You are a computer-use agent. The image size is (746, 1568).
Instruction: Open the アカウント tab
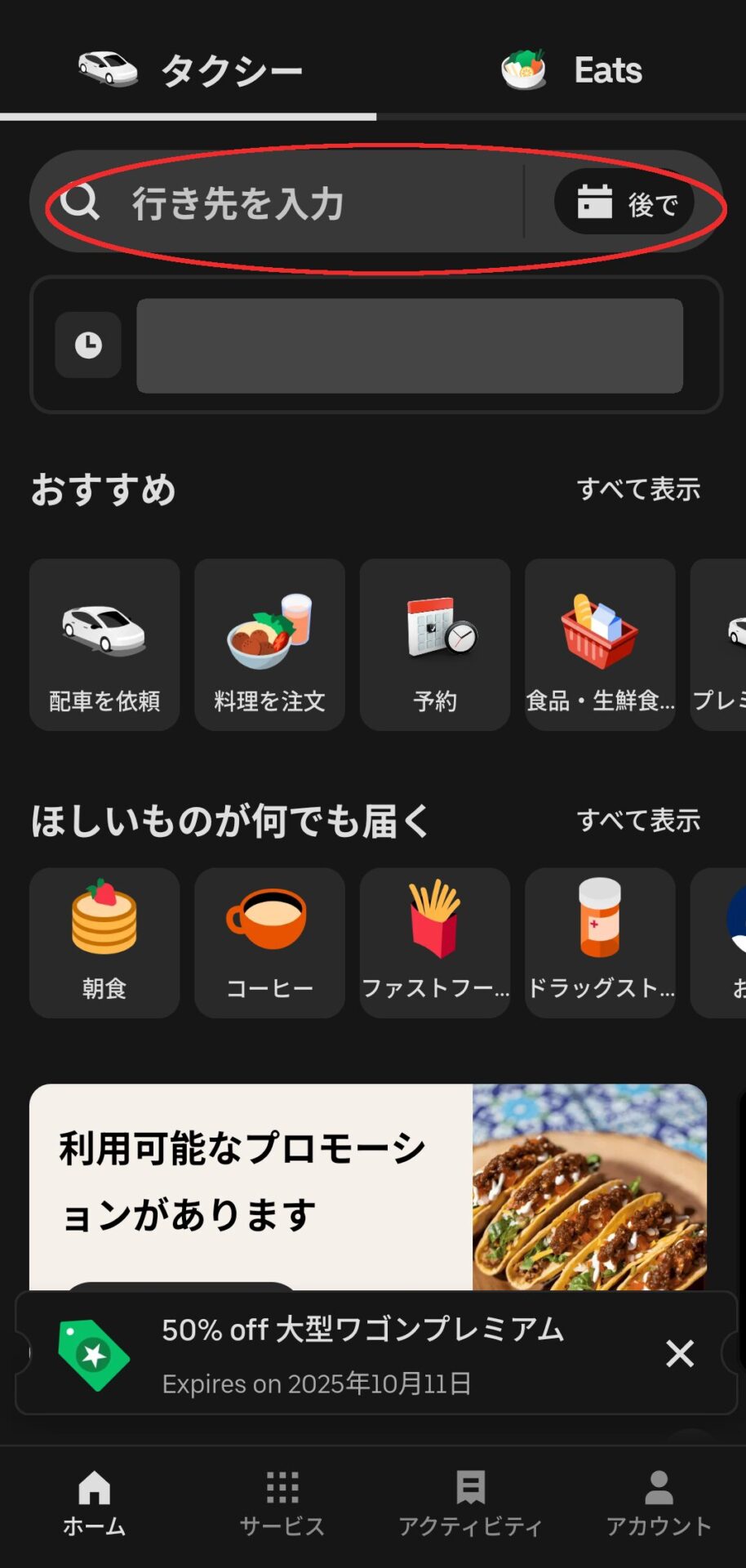tap(659, 1503)
